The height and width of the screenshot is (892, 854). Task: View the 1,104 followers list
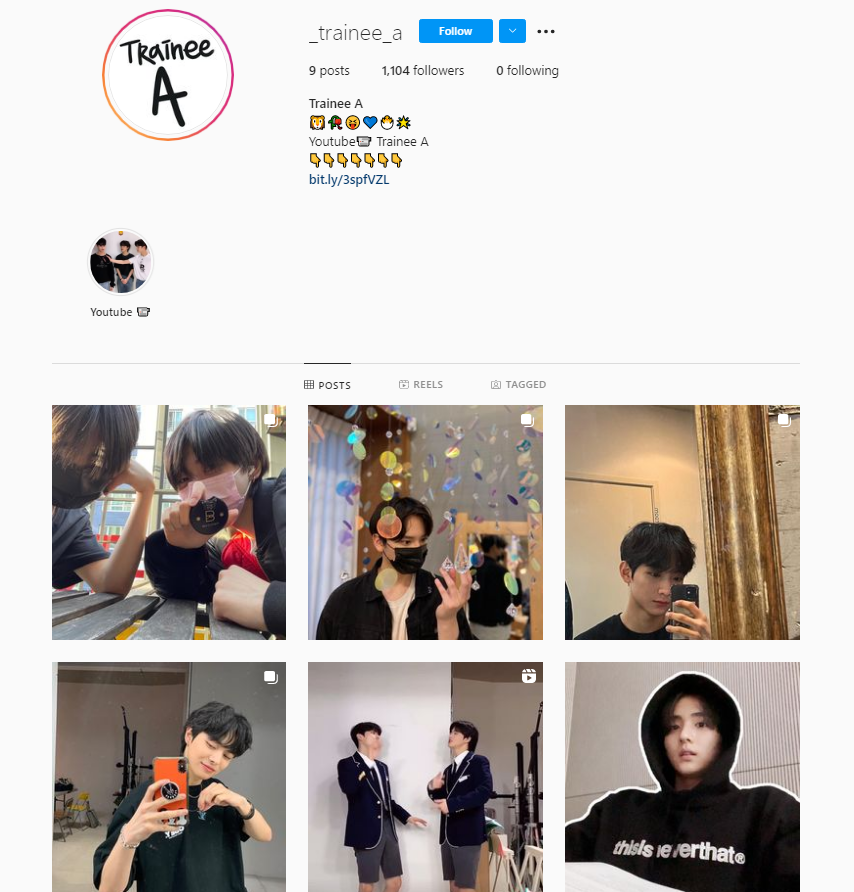pos(423,71)
